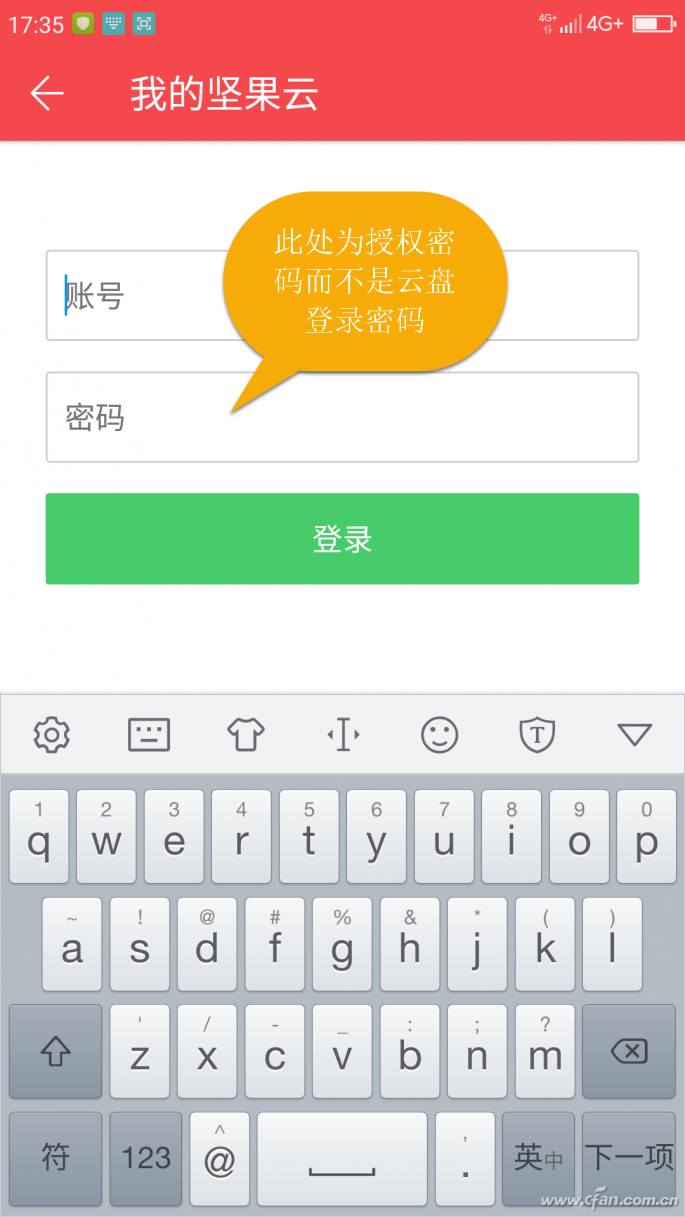
Task: Go back using the top-left arrow
Action: tap(47, 94)
